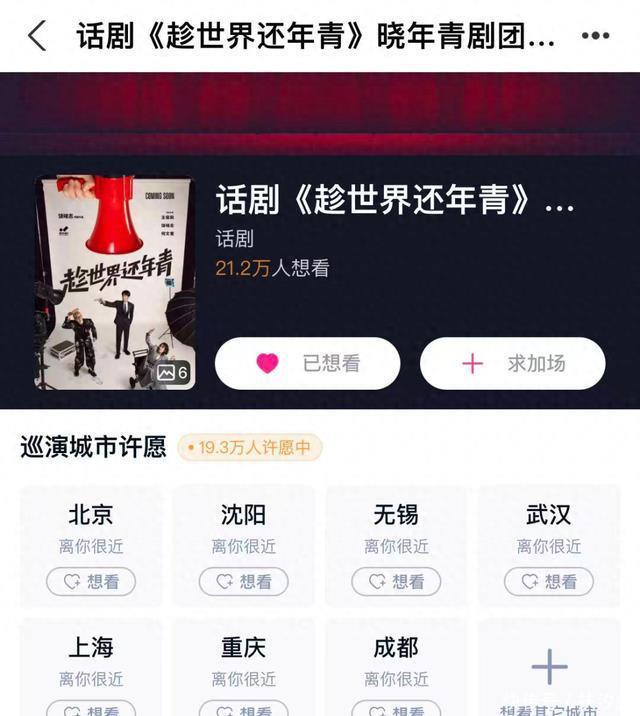Tap the 已想看 heart button
This screenshot has width=640, height=716.
[x=307, y=364]
